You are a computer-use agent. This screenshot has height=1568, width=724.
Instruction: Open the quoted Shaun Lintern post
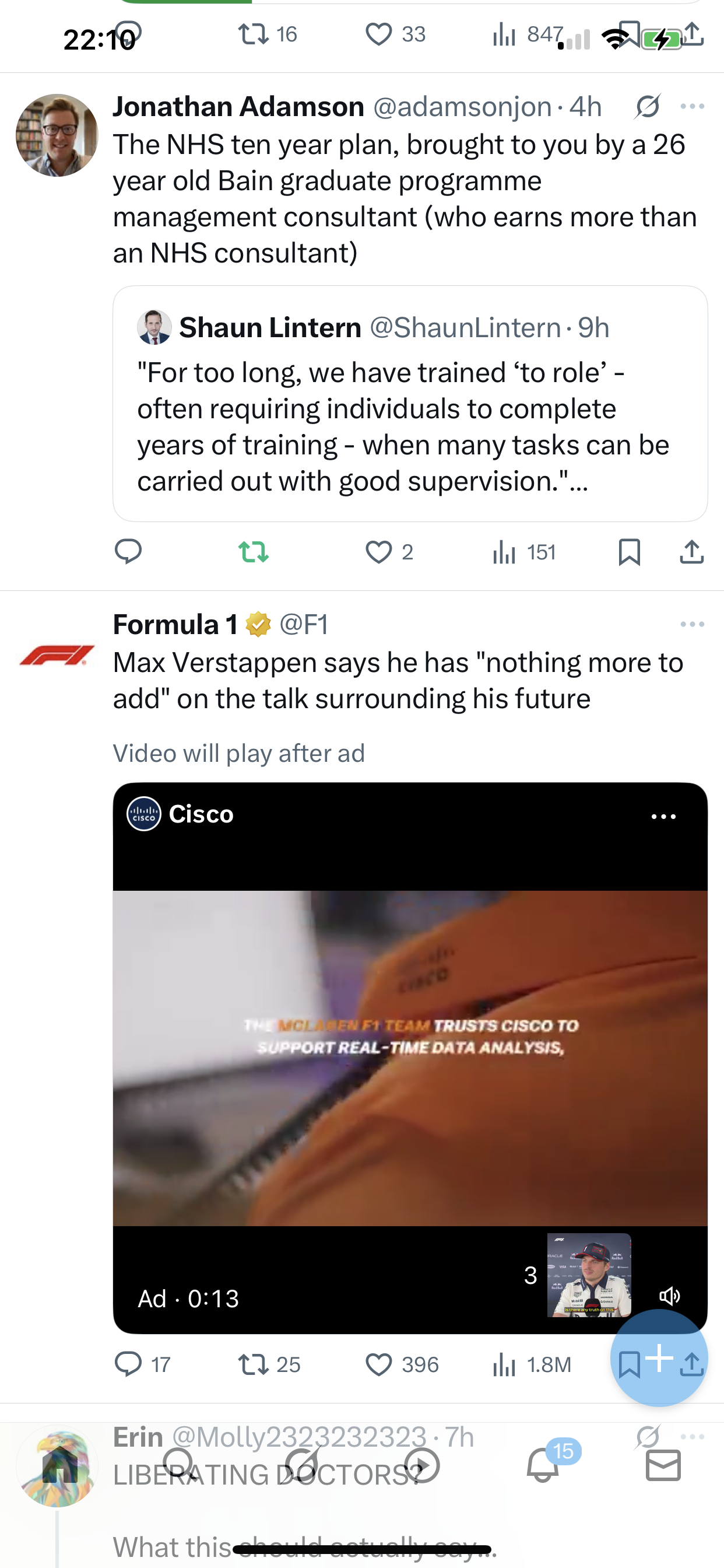click(410, 403)
